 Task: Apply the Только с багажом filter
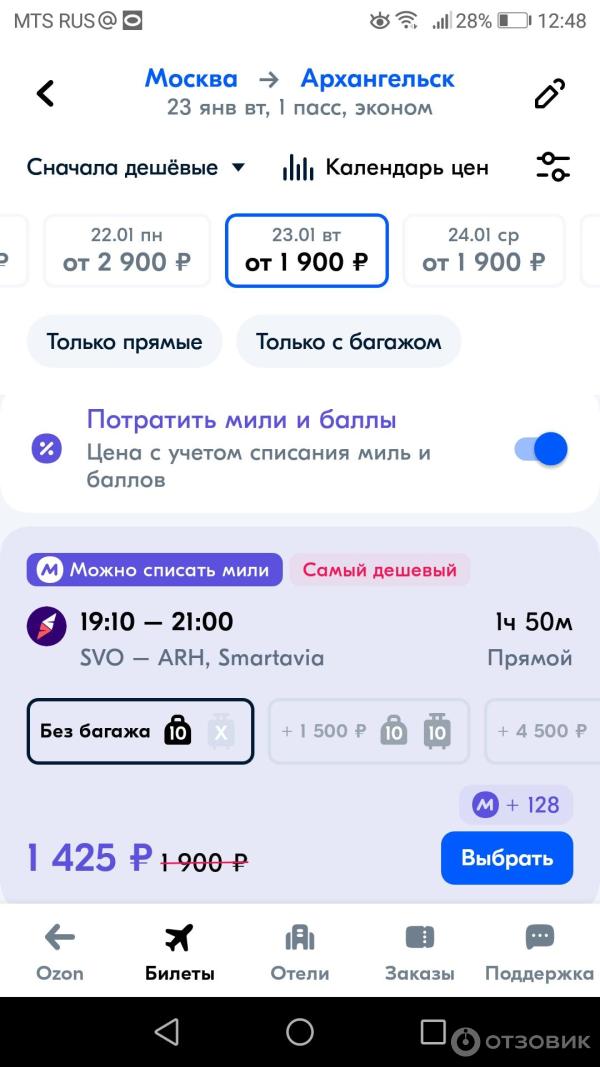point(348,342)
